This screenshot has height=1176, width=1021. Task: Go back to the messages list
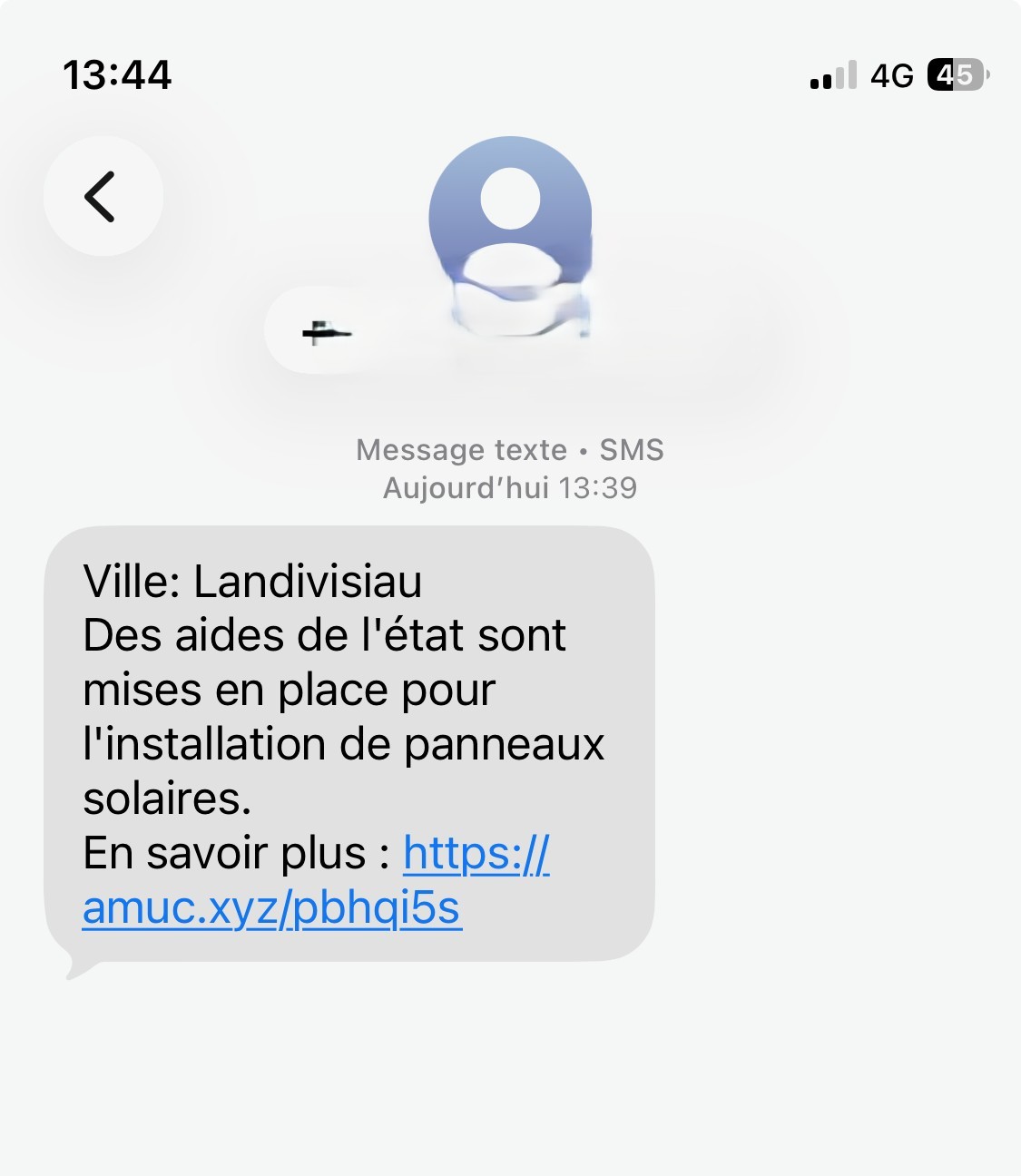tap(103, 197)
